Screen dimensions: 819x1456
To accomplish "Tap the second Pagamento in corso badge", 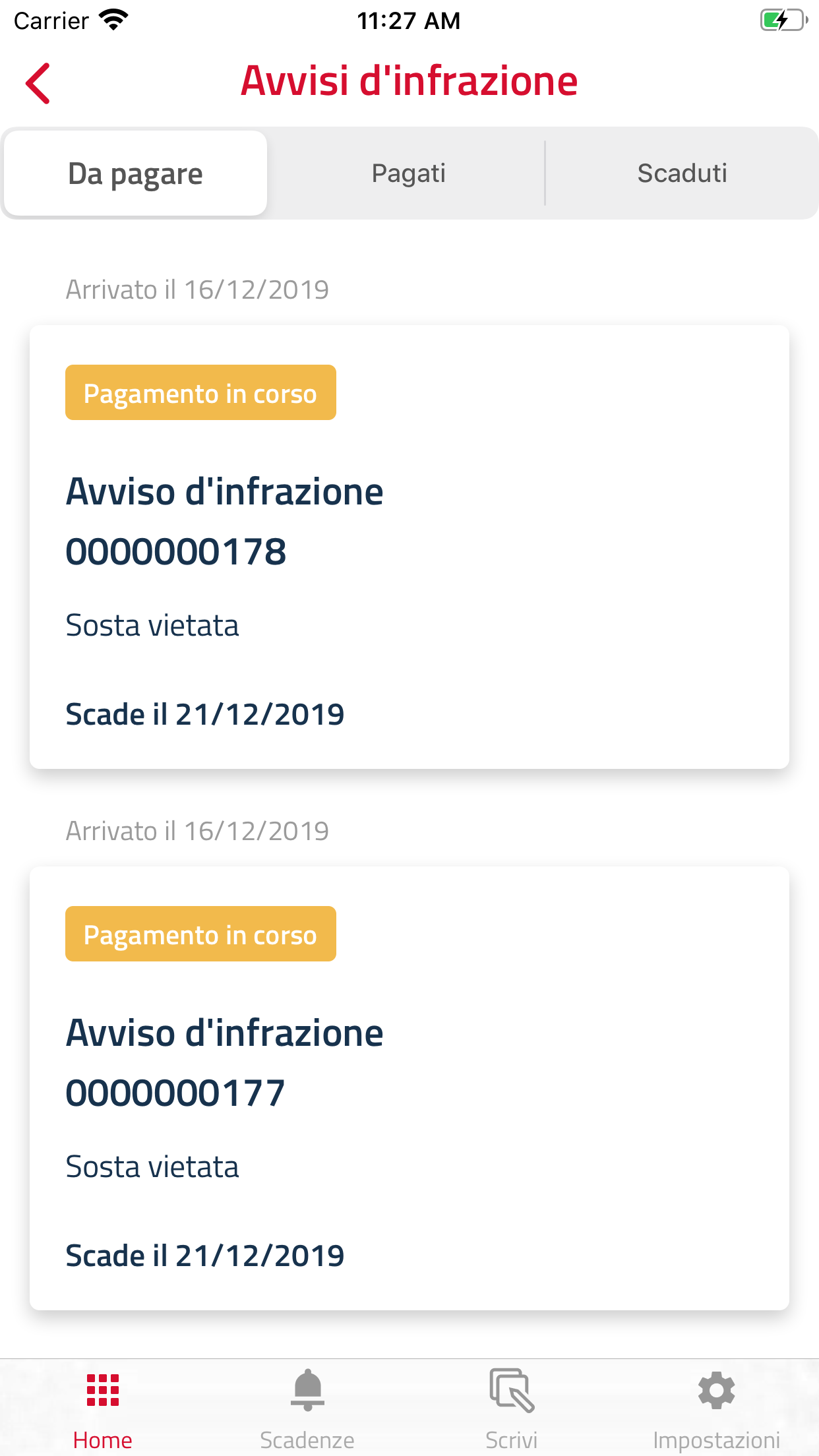I will tap(200, 934).
